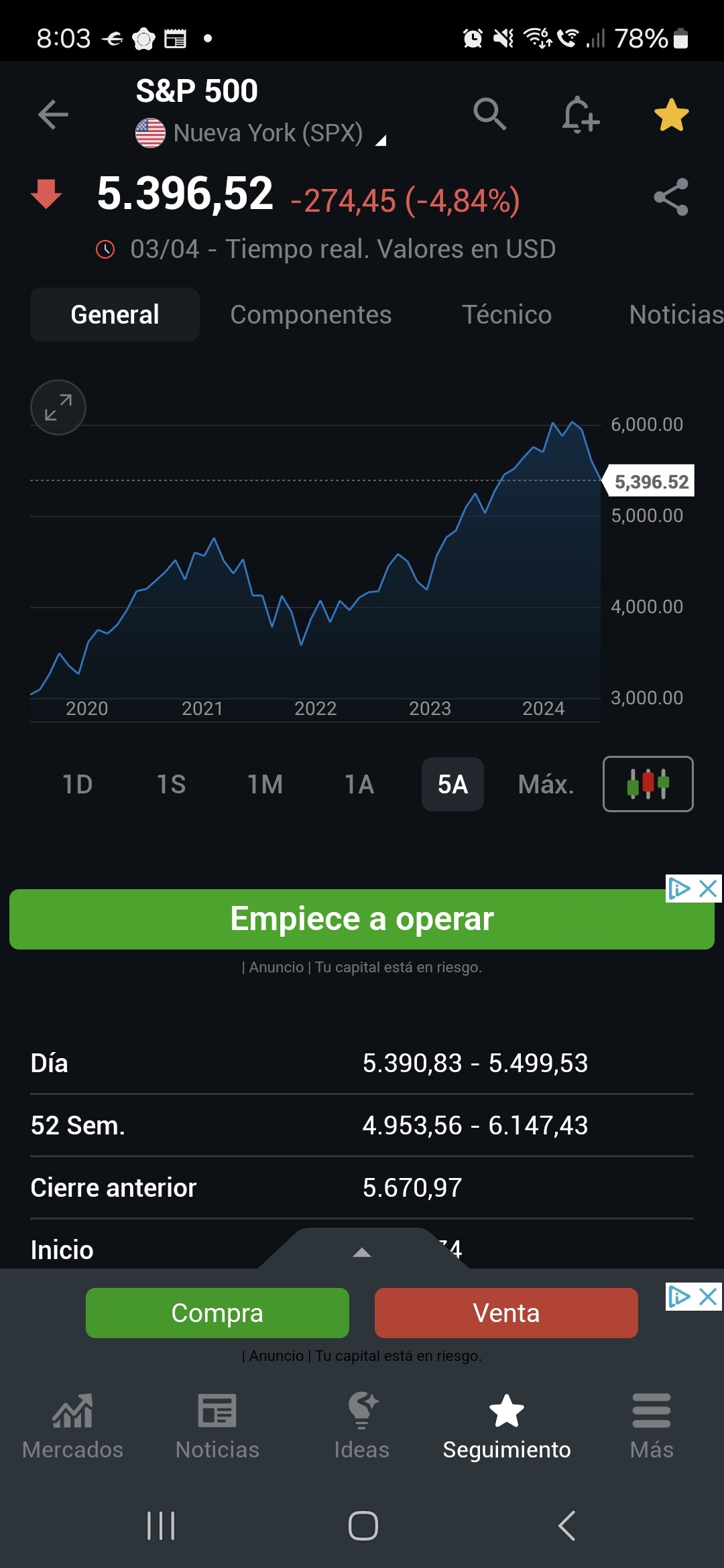The height and width of the screenshot is (1568, 724).
Task: Open the Ideas bottom tab
Action: (362, 1425)
